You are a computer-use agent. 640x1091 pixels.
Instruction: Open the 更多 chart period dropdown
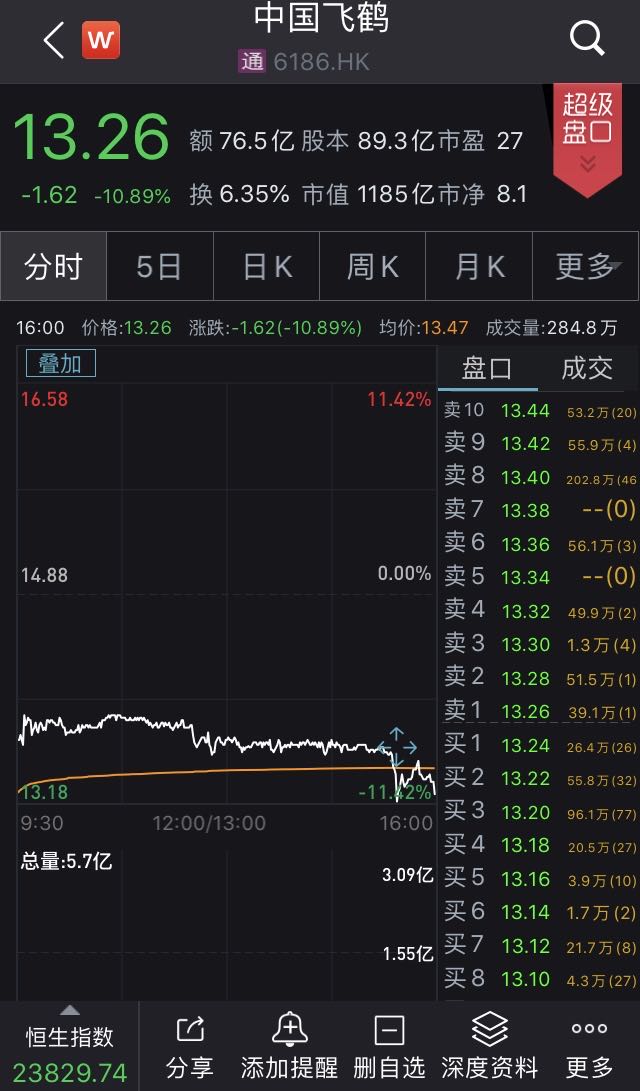click(x=586, y=267)
